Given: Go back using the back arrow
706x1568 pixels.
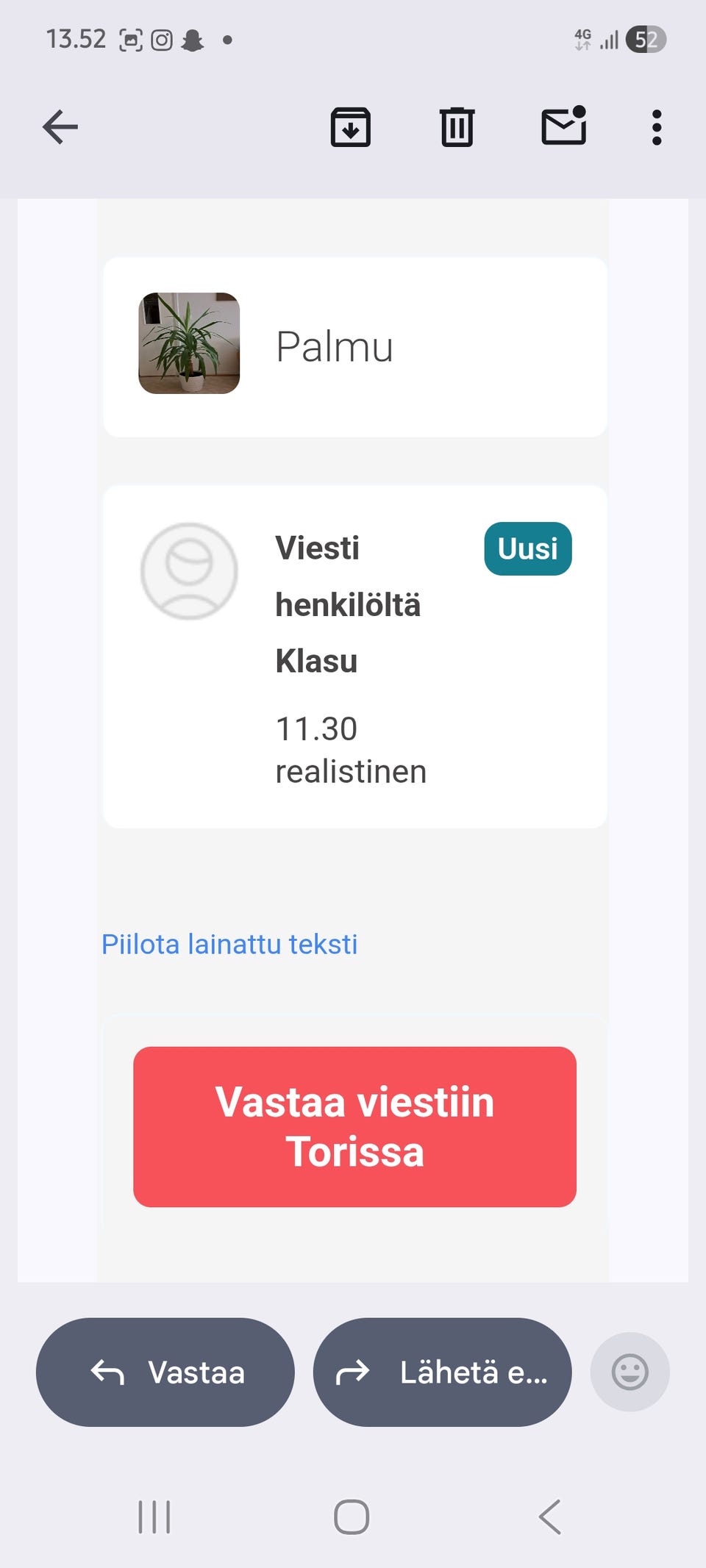Looking at the screenshot, I should pos(59,126).
